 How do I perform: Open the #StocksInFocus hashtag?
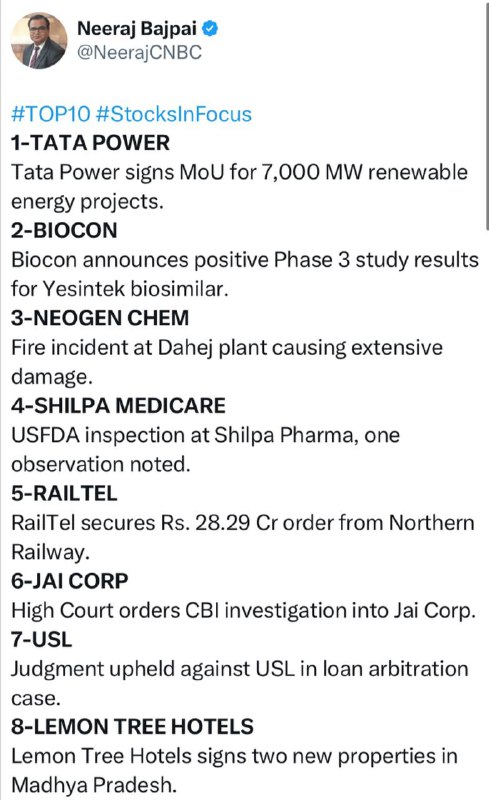point(174,114)
